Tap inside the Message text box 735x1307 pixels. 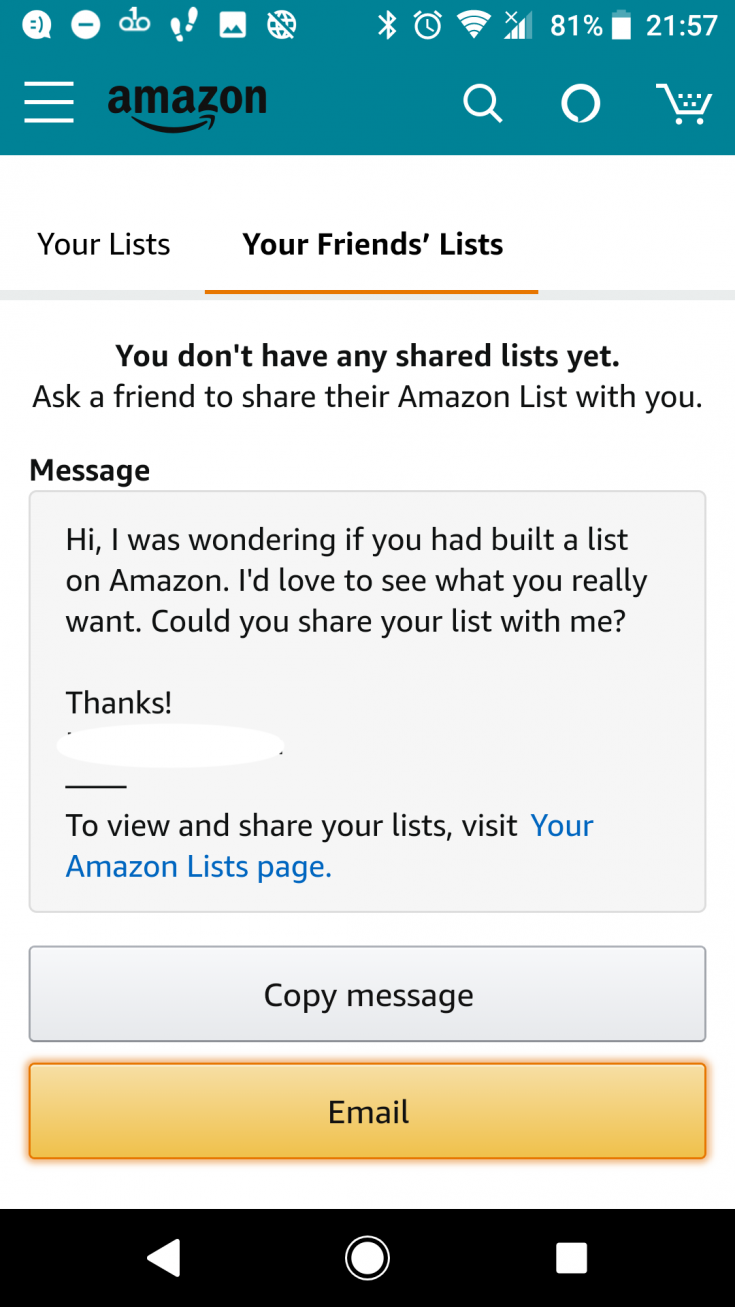point(367,620)
